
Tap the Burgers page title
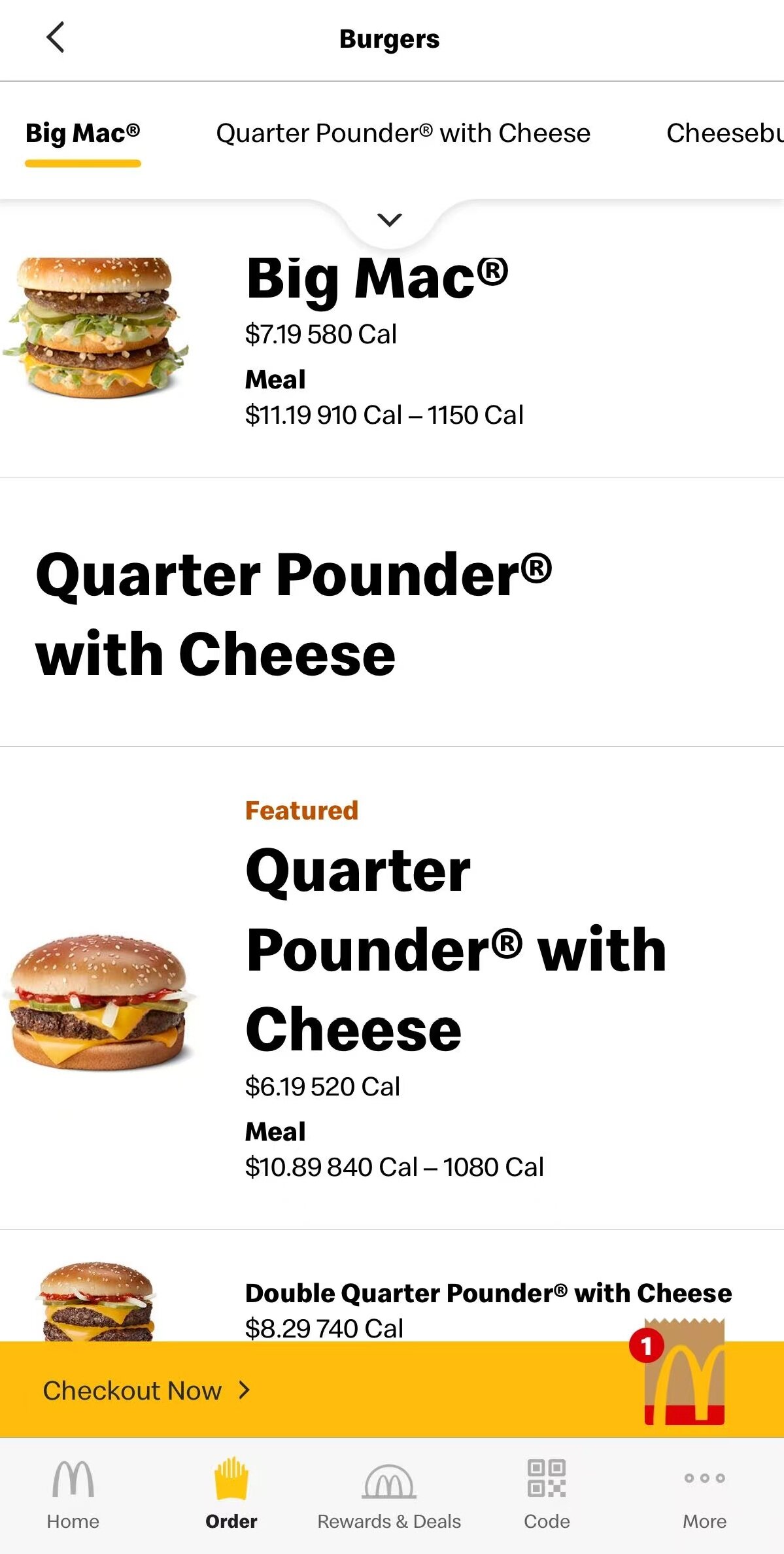click(x=390, y=39)
